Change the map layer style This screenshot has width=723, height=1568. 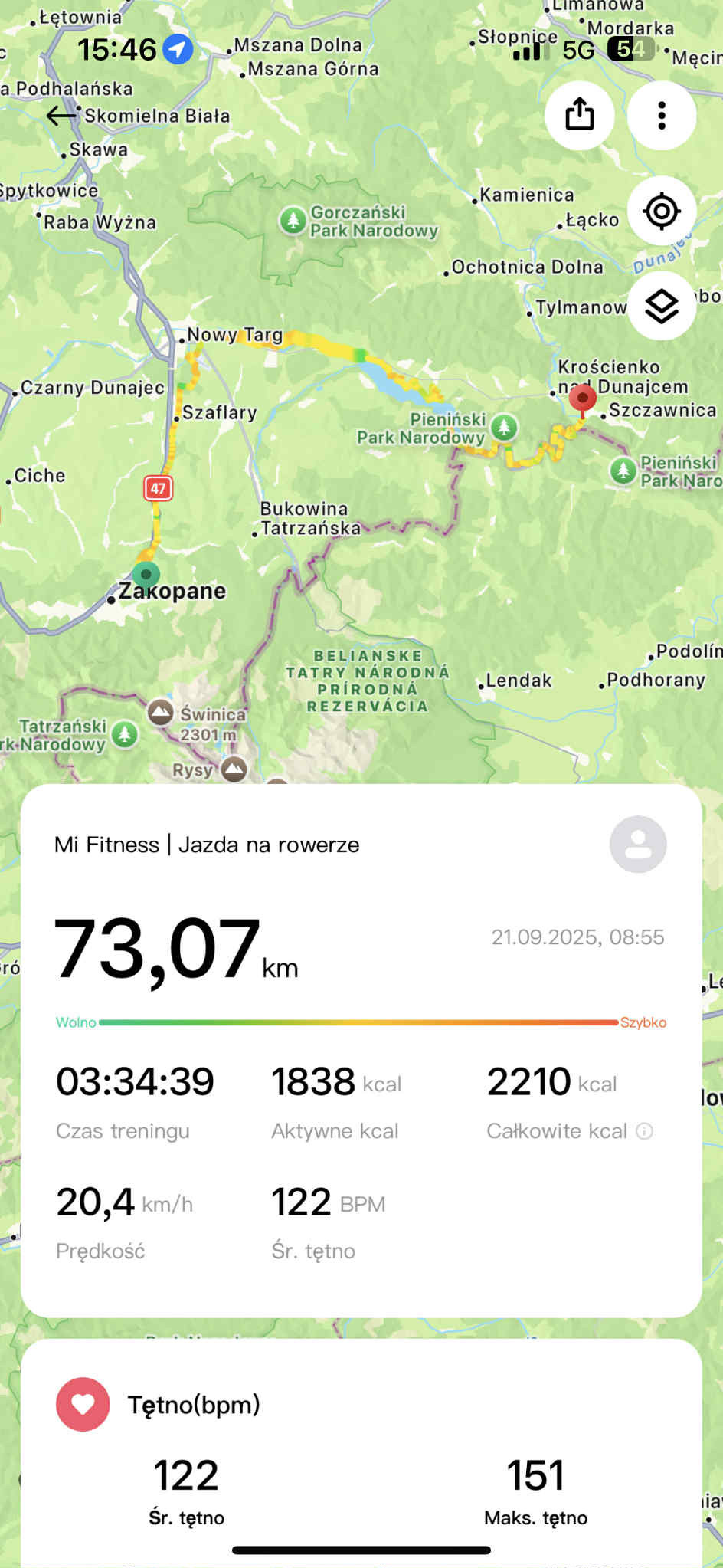pyautogui.click(x=662, y=307)
